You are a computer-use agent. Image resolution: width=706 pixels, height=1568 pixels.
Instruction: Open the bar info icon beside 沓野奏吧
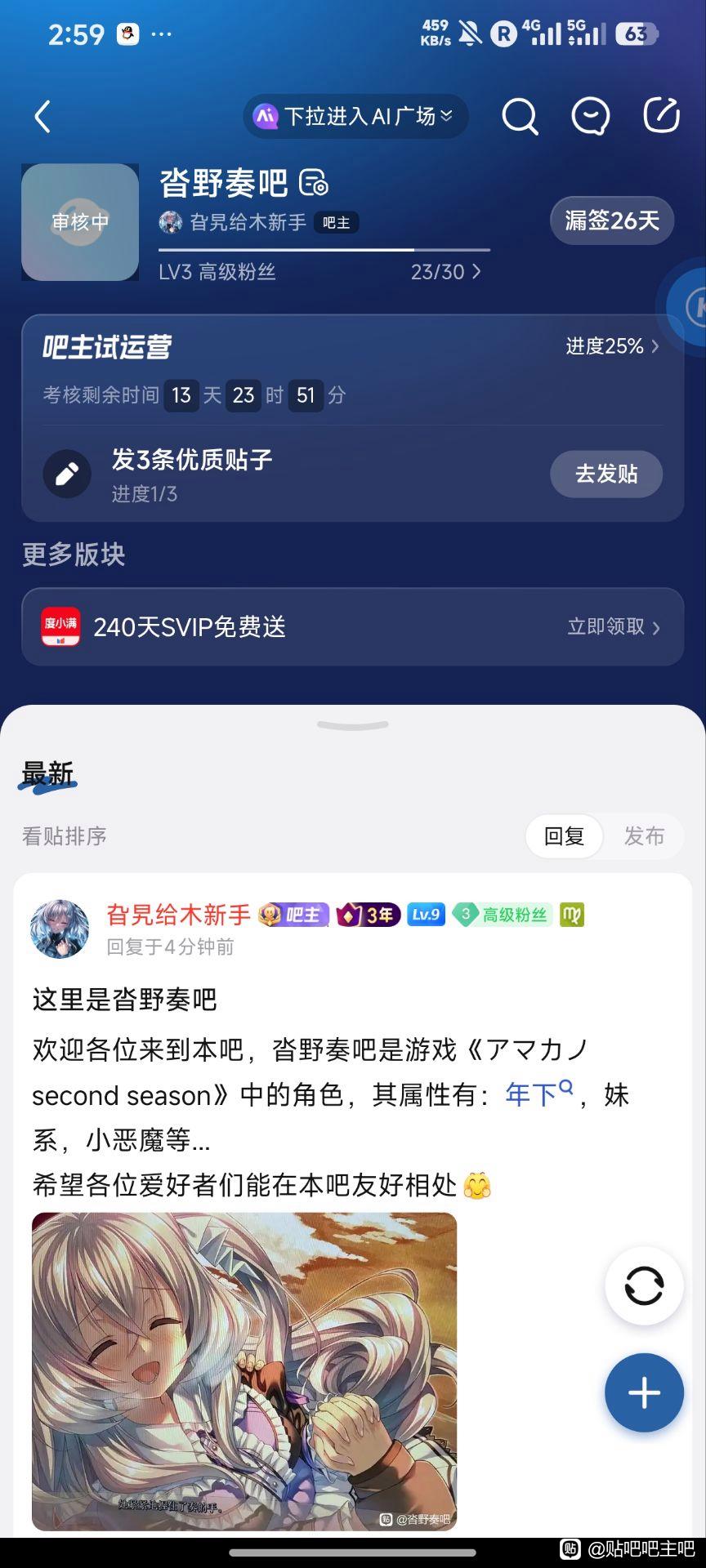point(314,183)
